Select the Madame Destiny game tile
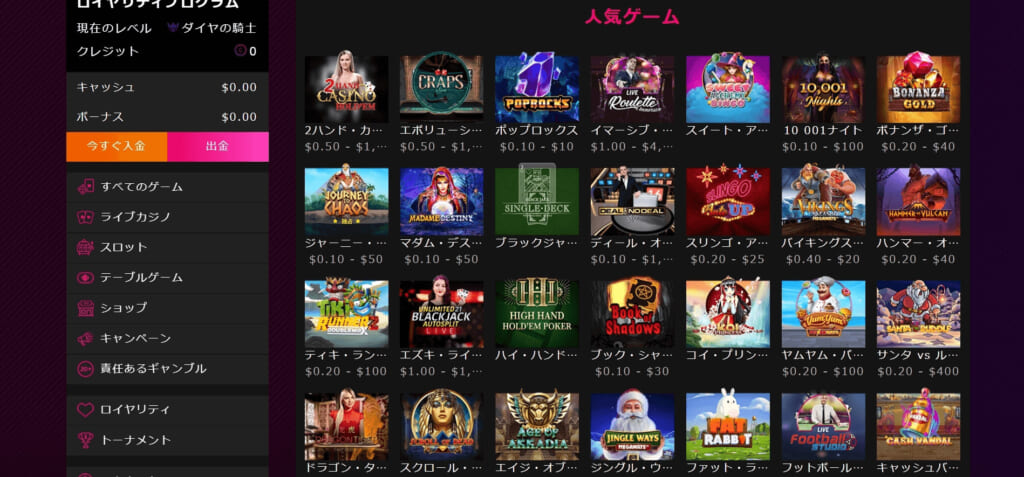The height and width of the screenshot is (477, 1024). click(441, 201)
